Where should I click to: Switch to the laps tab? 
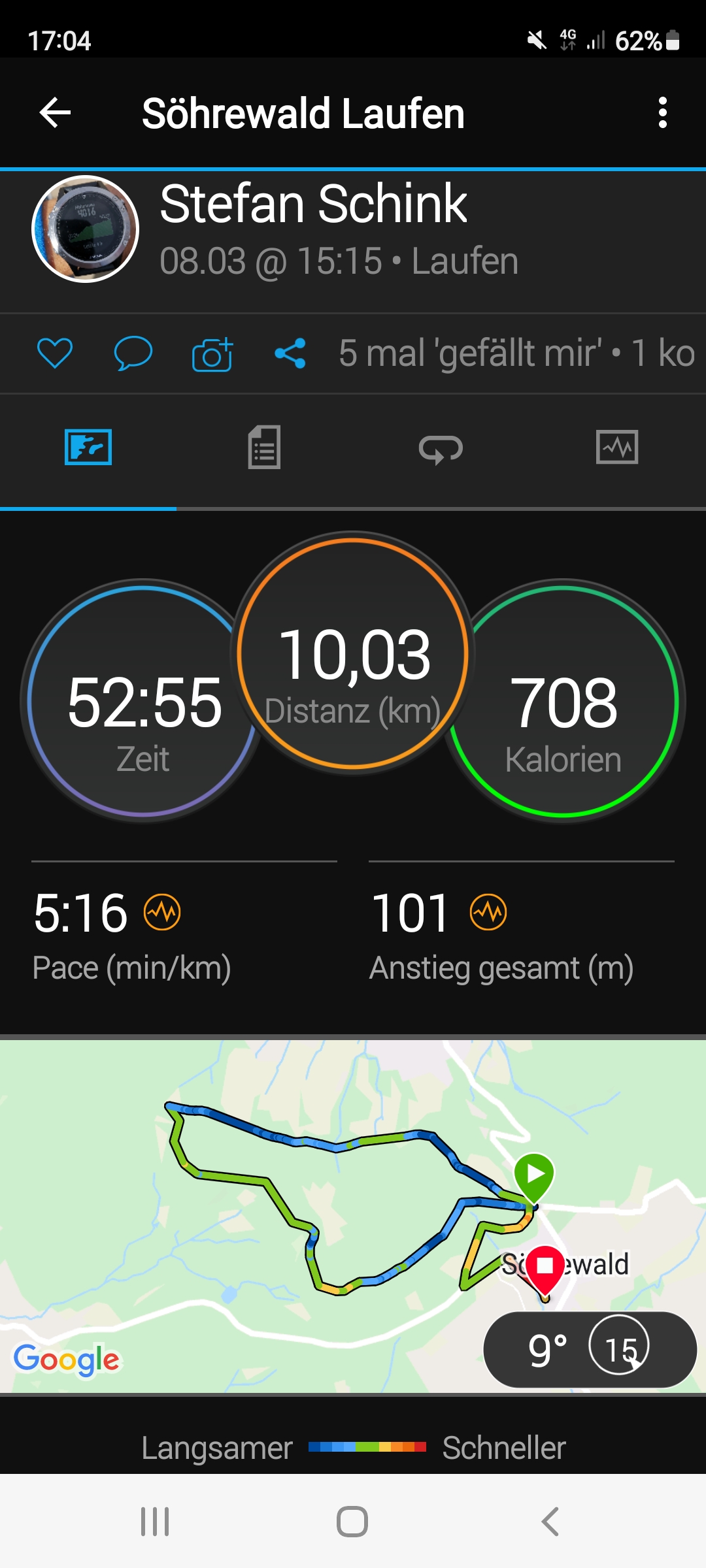[441, 449]
